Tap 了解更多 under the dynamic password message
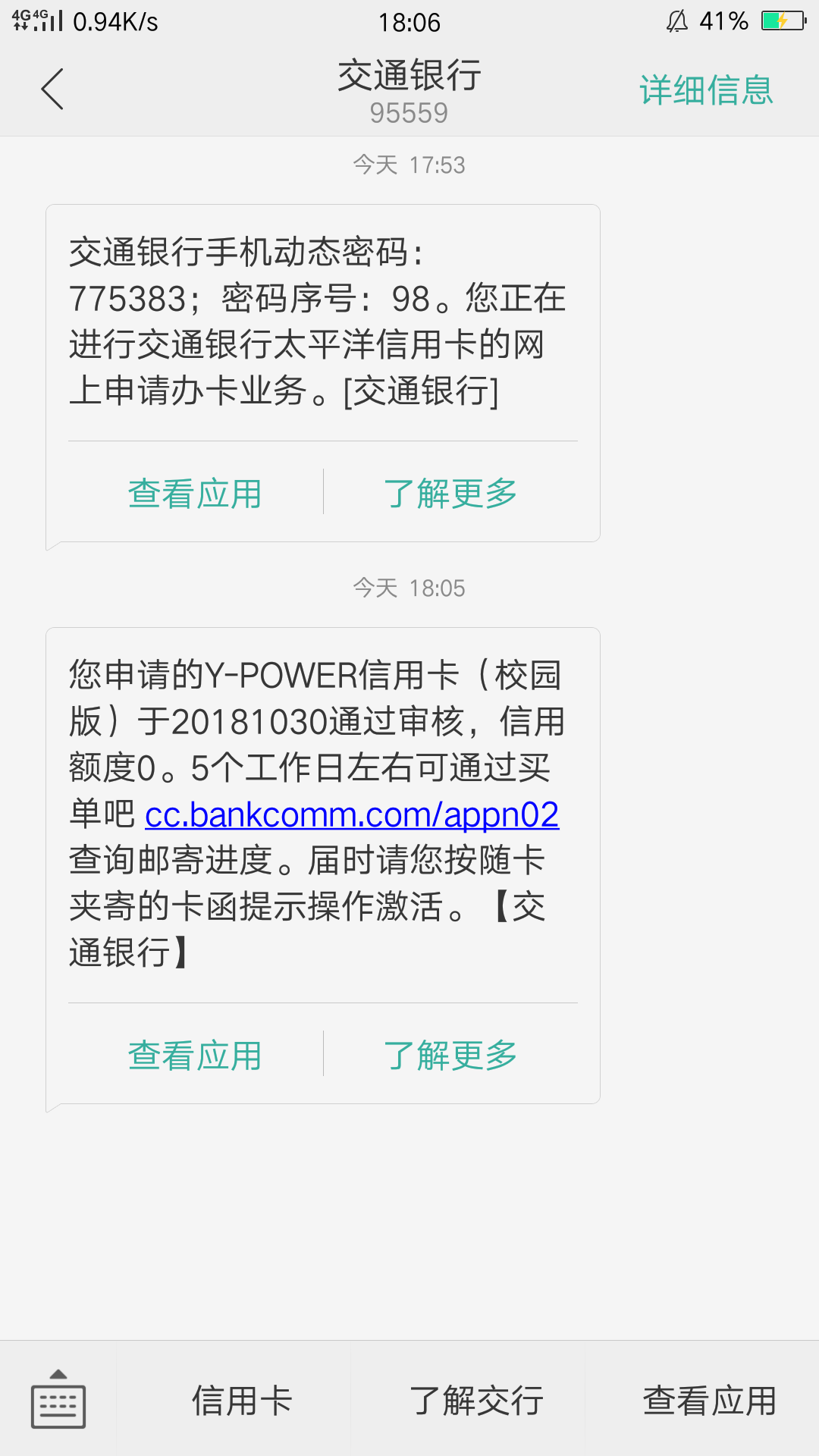 tap(450, 494)
